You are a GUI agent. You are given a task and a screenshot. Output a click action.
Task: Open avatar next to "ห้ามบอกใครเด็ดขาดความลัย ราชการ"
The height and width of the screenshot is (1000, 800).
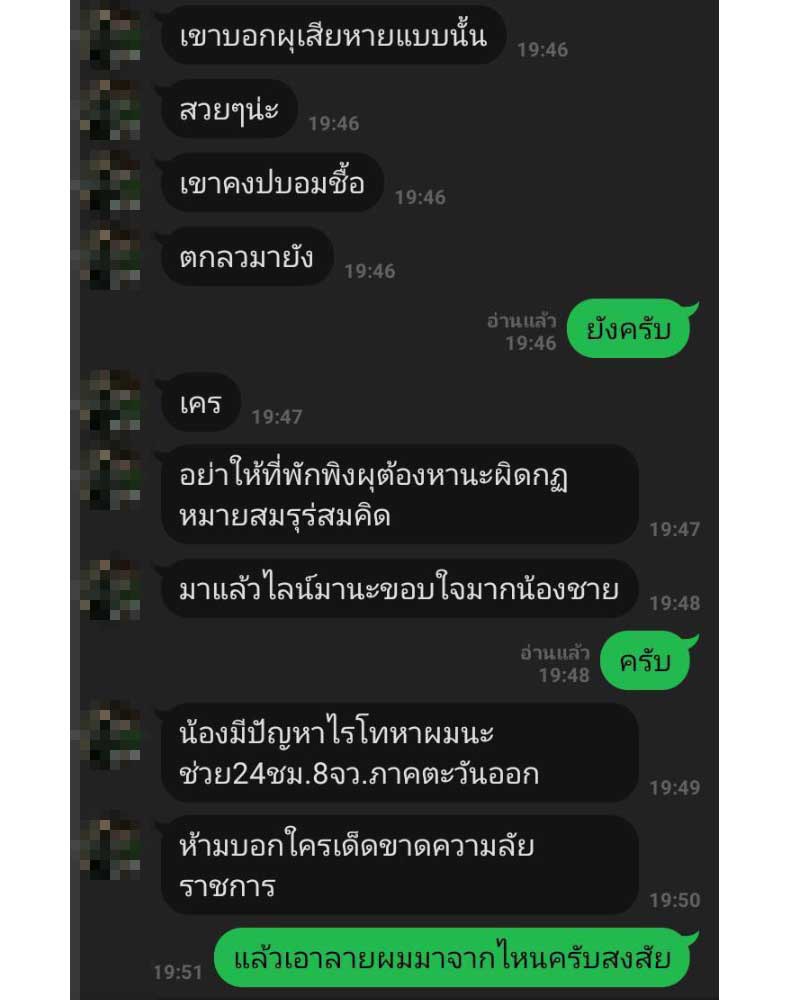point(110,847)
